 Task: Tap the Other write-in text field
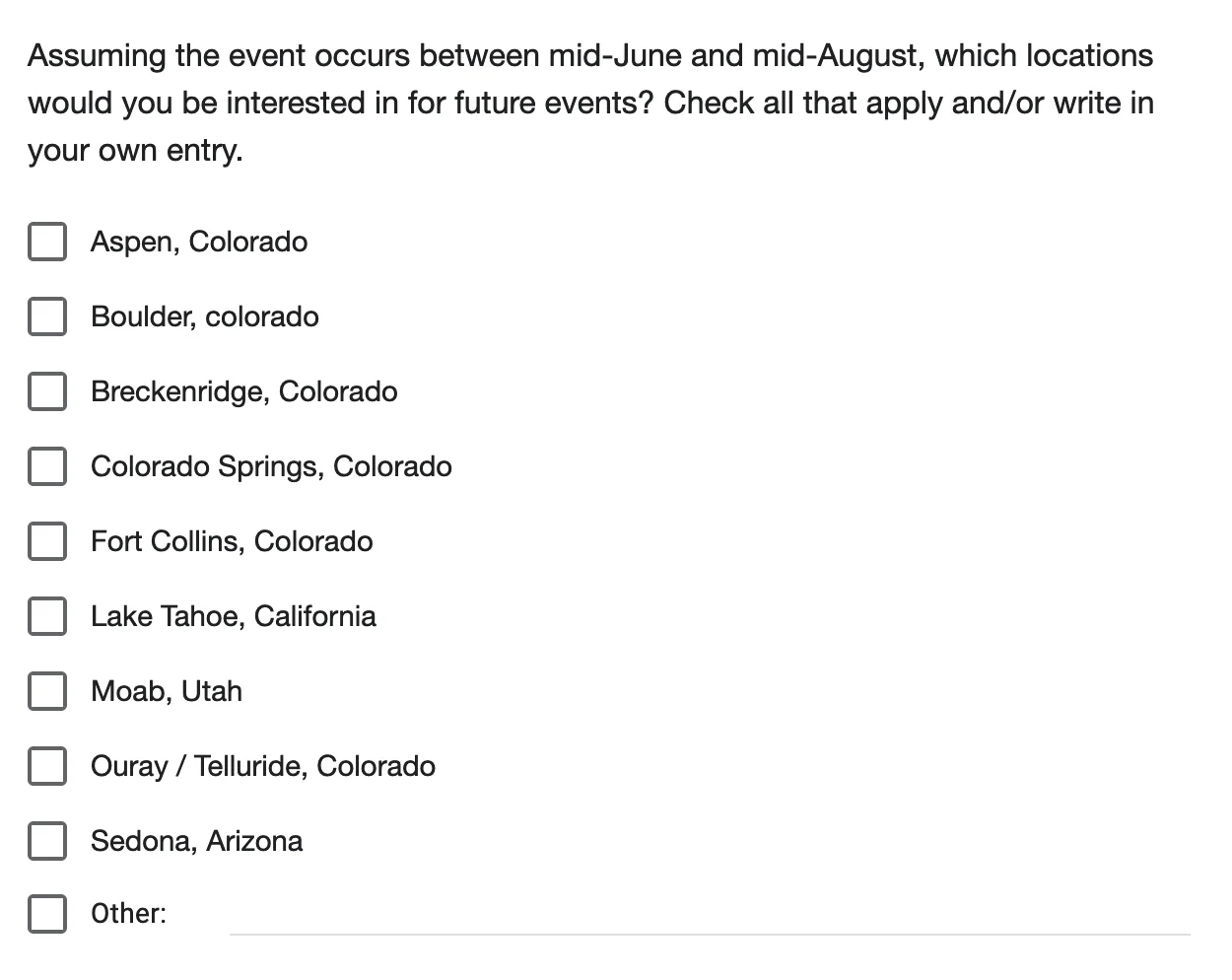pos(710,917)
